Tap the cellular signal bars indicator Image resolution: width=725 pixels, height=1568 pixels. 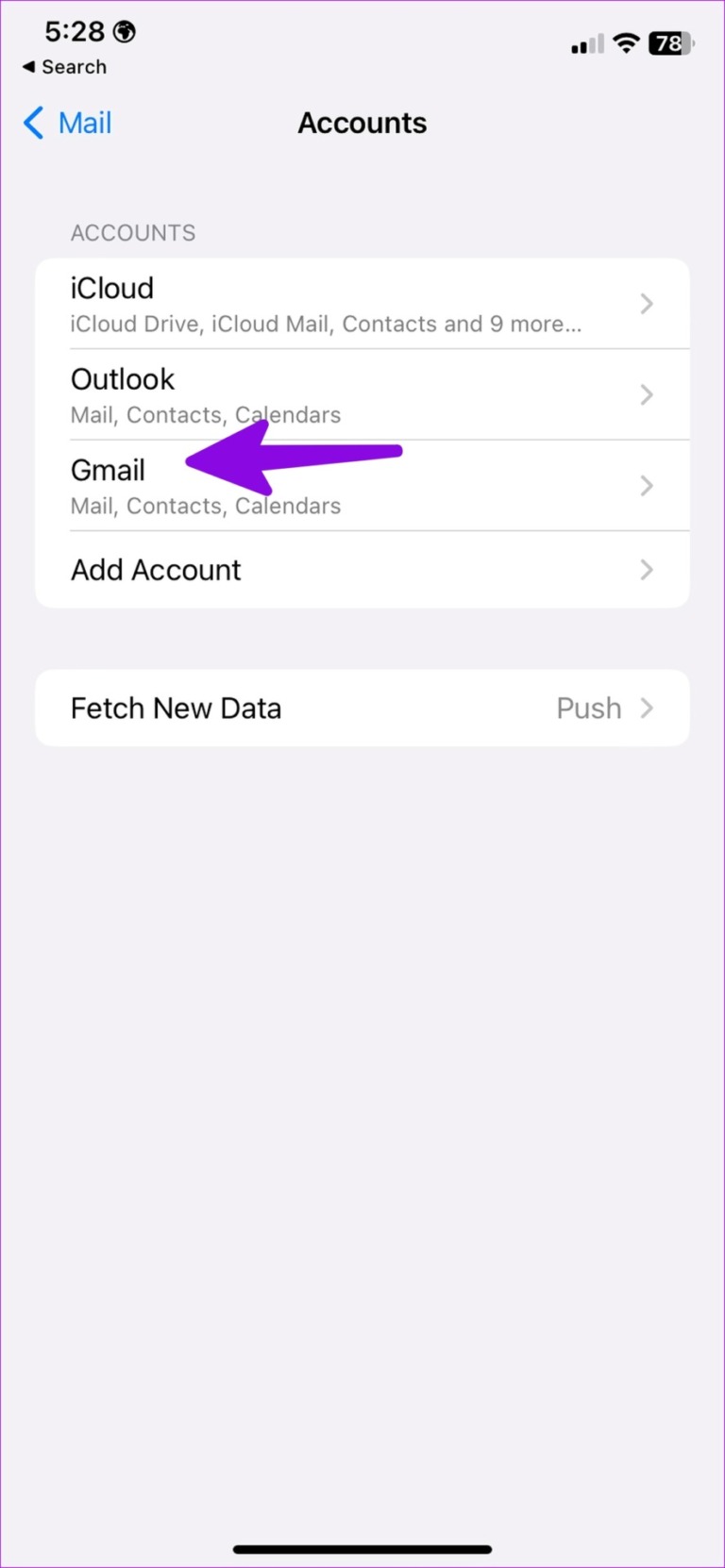(584, 43)
